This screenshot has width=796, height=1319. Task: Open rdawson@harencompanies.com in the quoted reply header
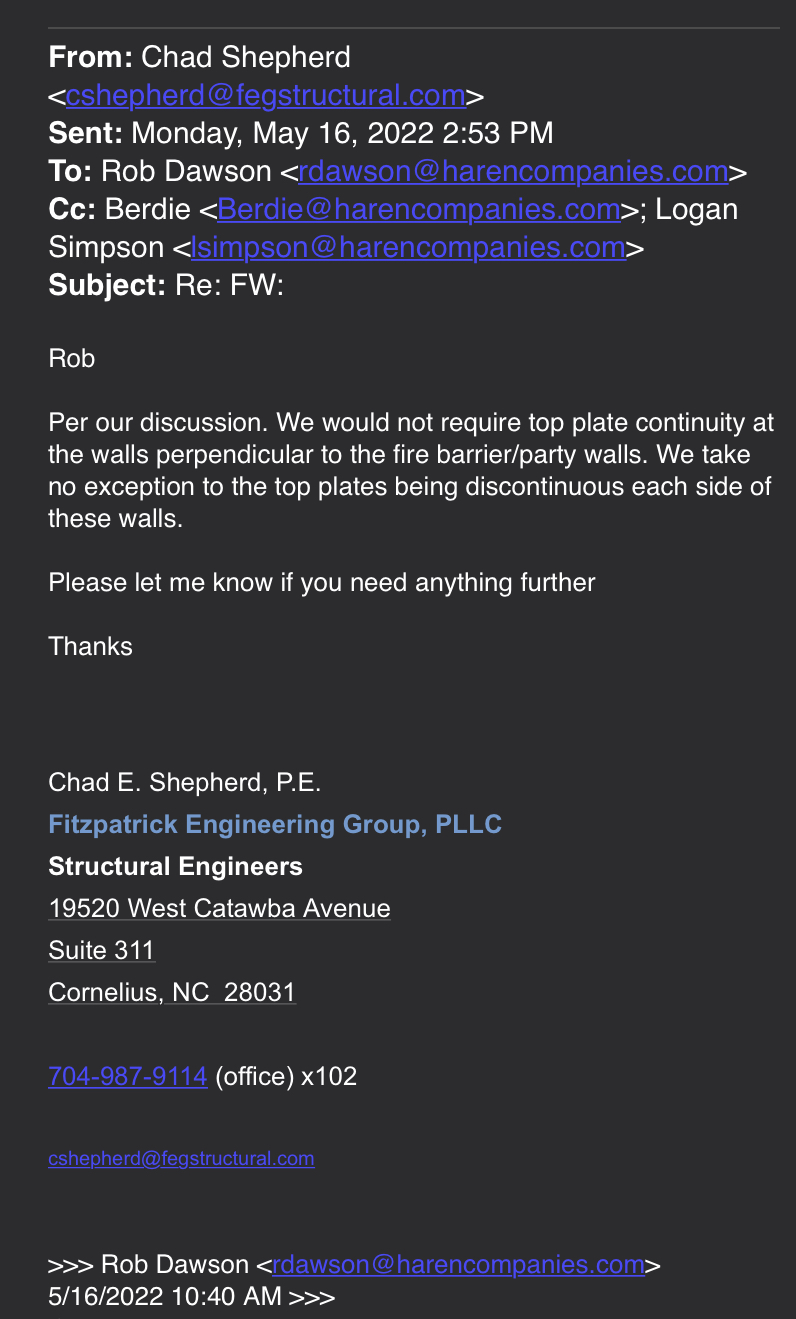click(459, 1265)
